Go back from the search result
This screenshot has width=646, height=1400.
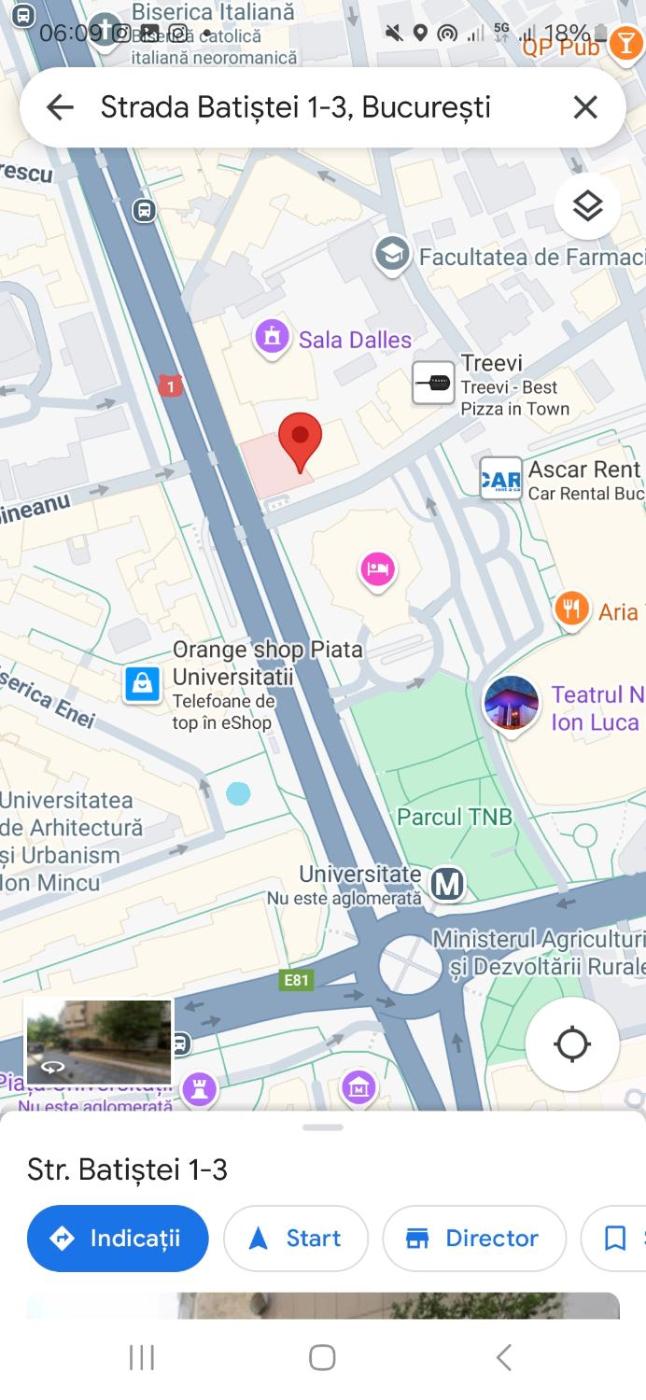60,108
